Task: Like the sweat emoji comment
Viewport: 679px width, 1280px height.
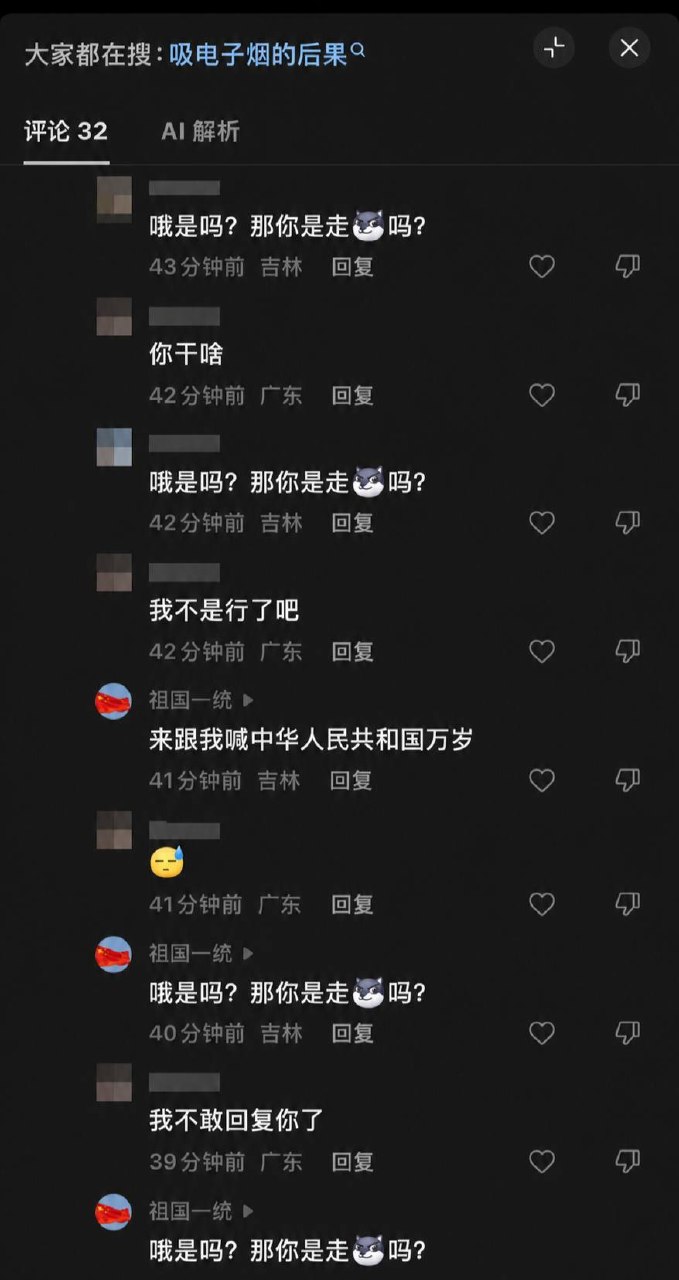Action: (x=542, y=905)
